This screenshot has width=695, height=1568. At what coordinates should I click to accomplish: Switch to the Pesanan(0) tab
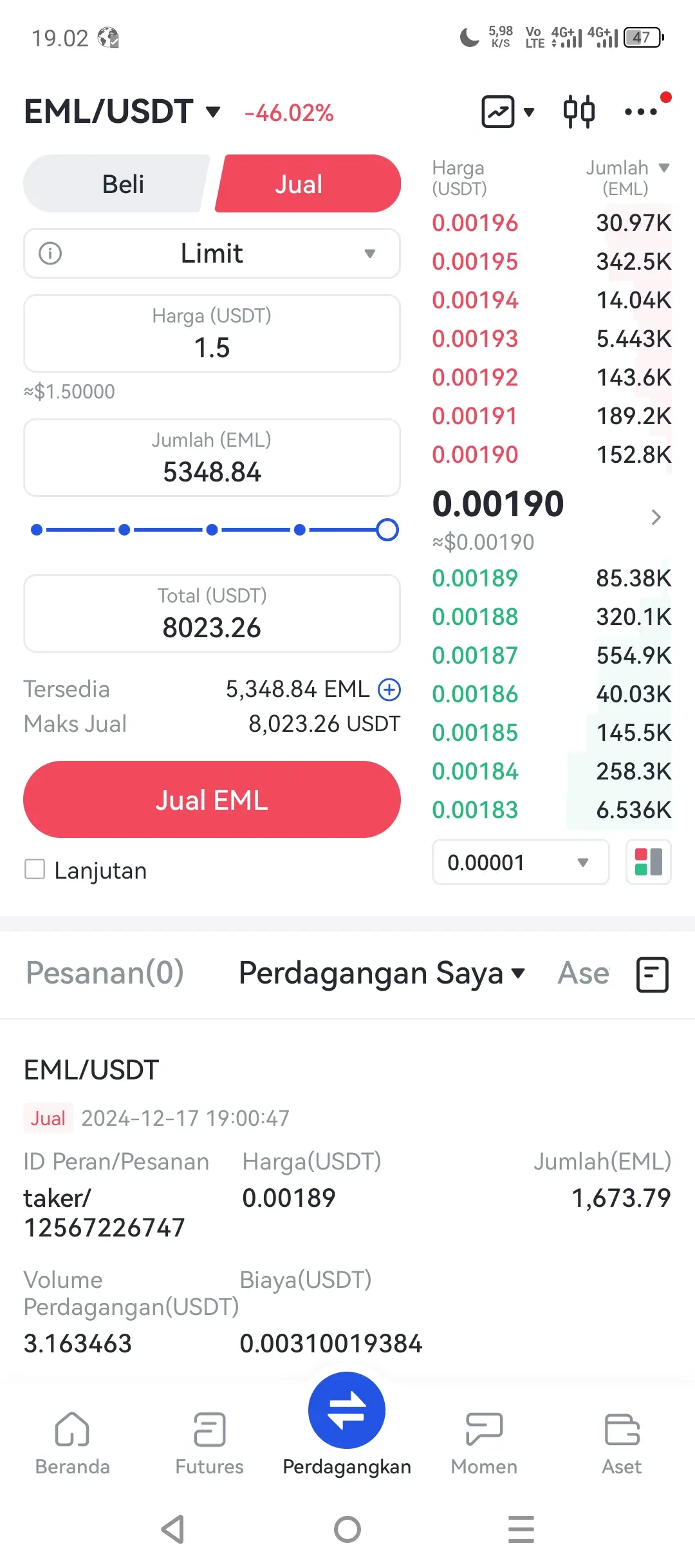[x=105, y=973]
